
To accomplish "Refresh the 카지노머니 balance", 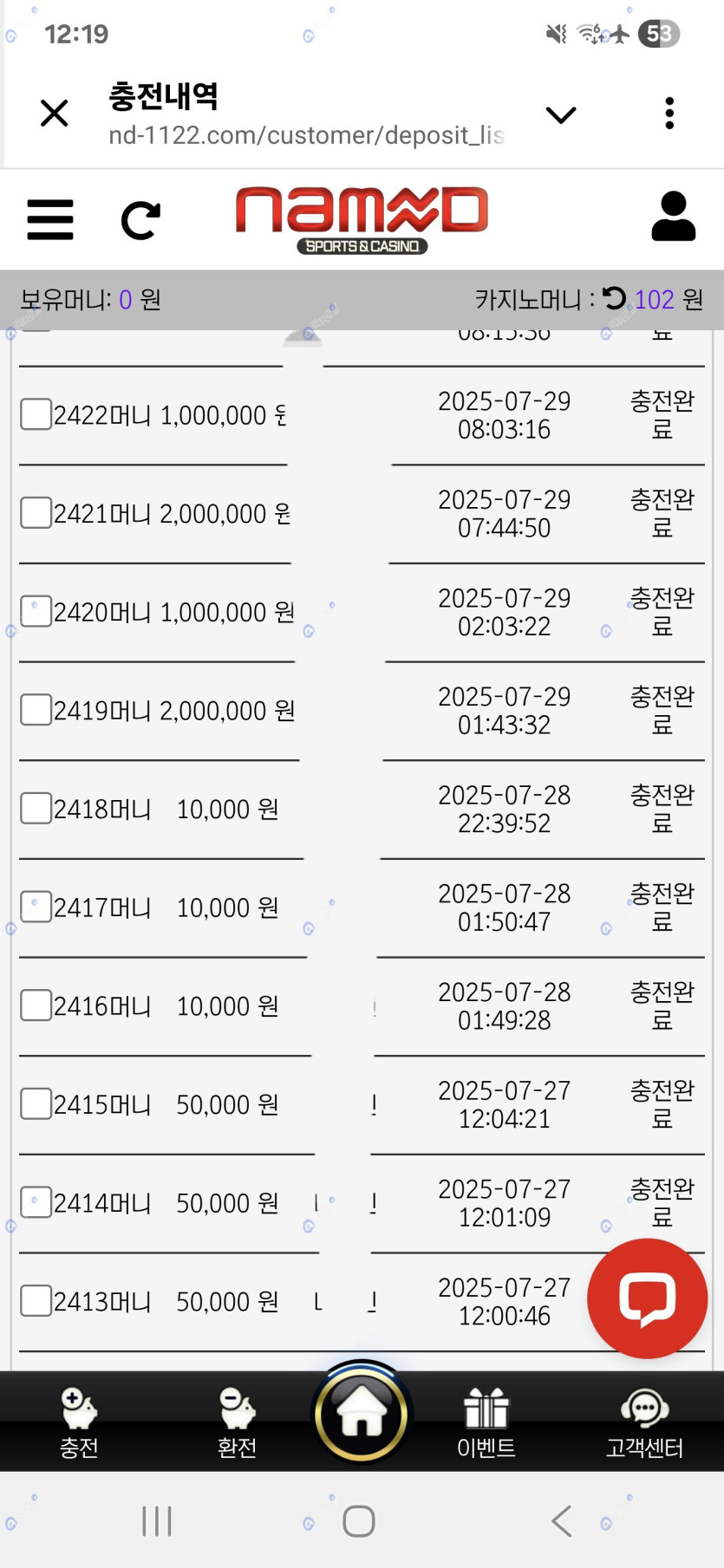I will [614, 298].
